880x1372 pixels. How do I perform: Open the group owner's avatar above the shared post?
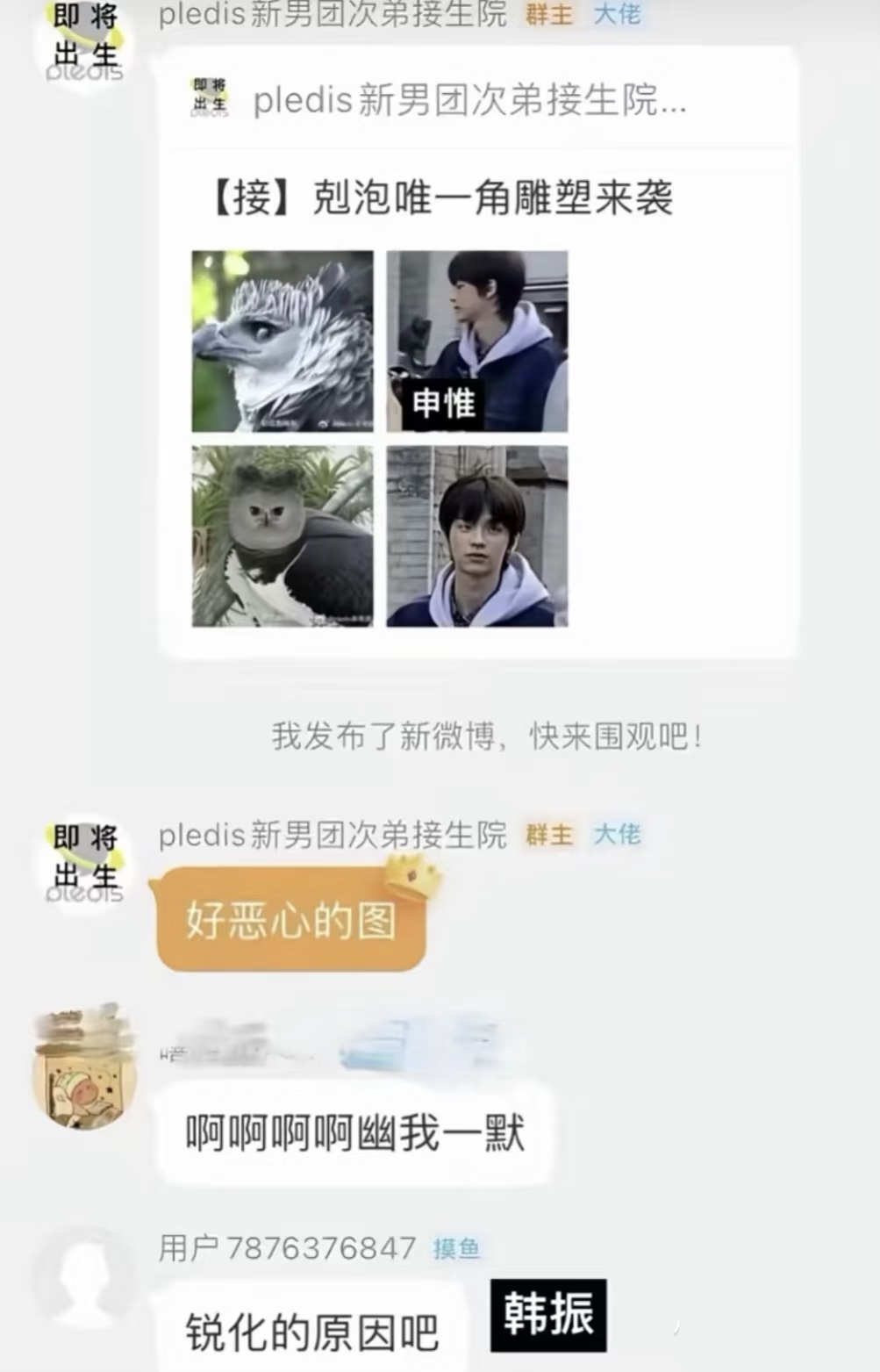click(x=84, y=40)
